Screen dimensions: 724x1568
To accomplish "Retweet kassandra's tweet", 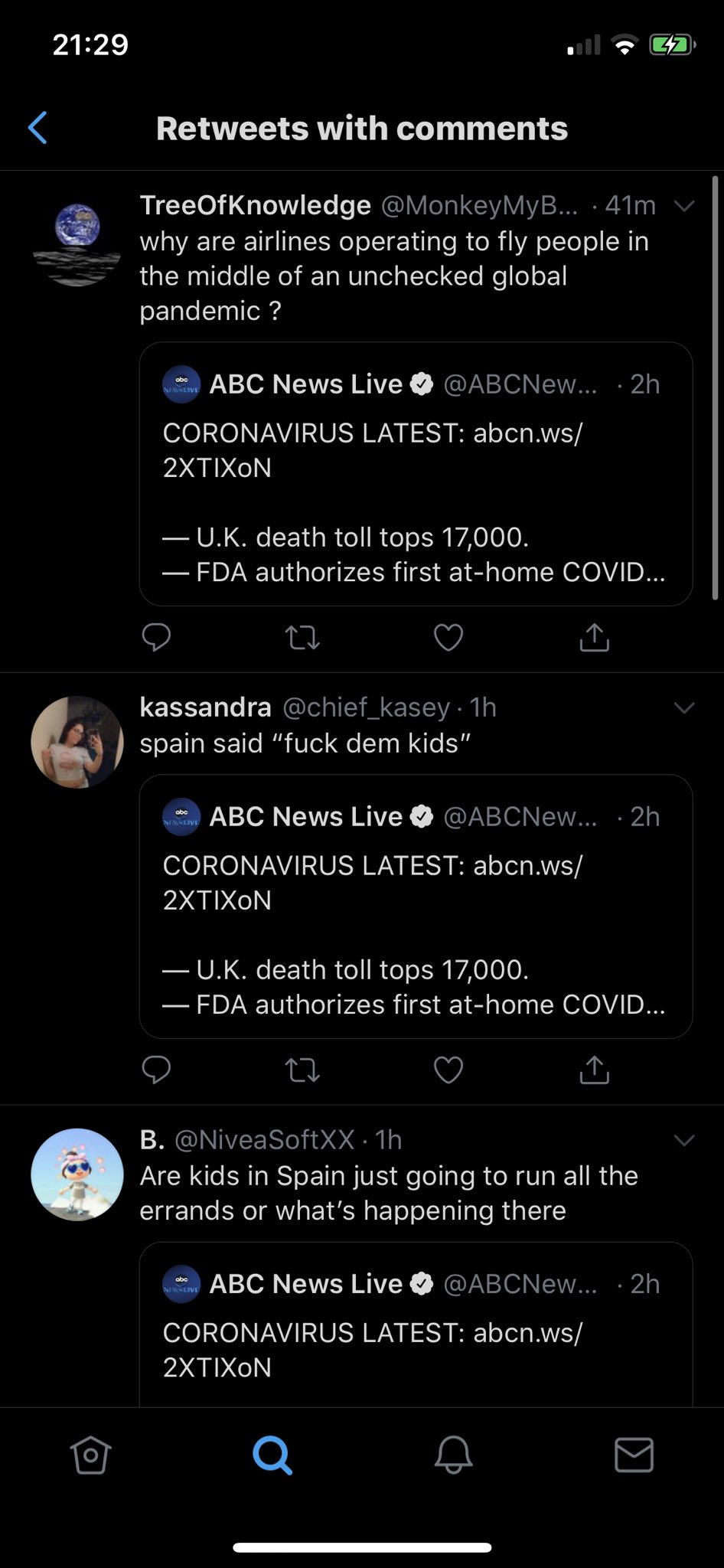I will pyautogui.click(x=302, y=1070).
